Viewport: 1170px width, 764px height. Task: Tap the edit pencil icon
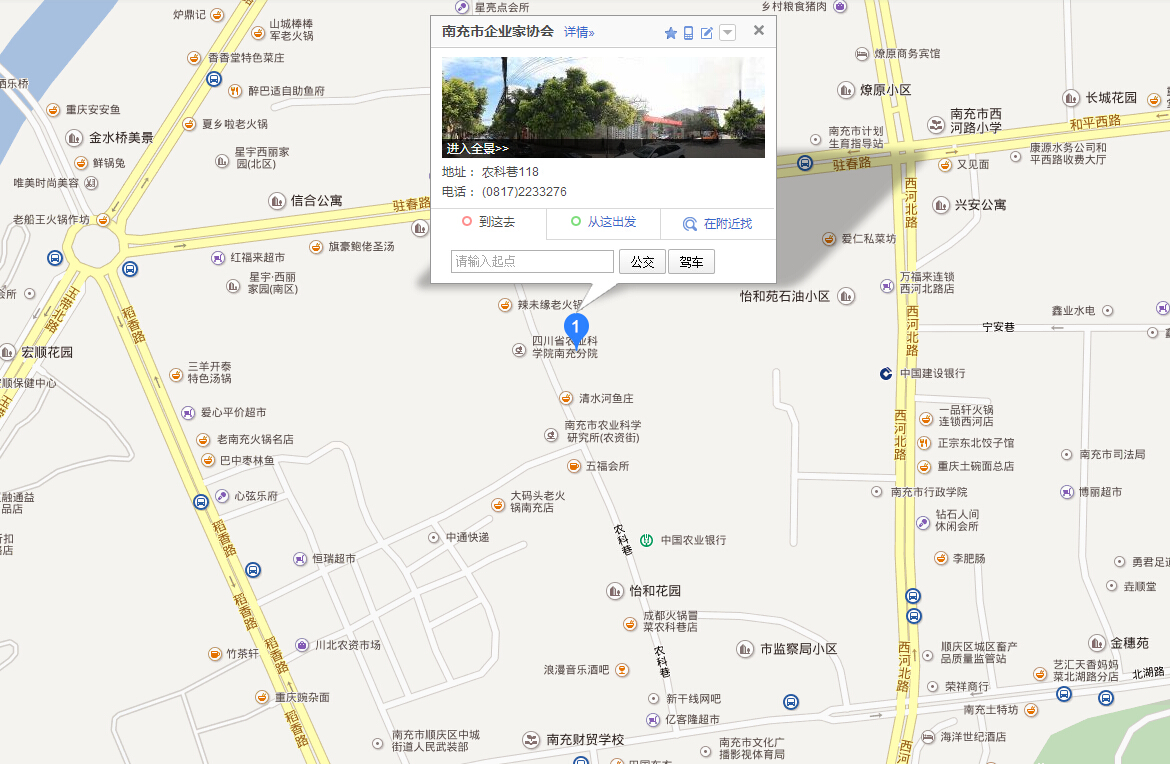707,33
